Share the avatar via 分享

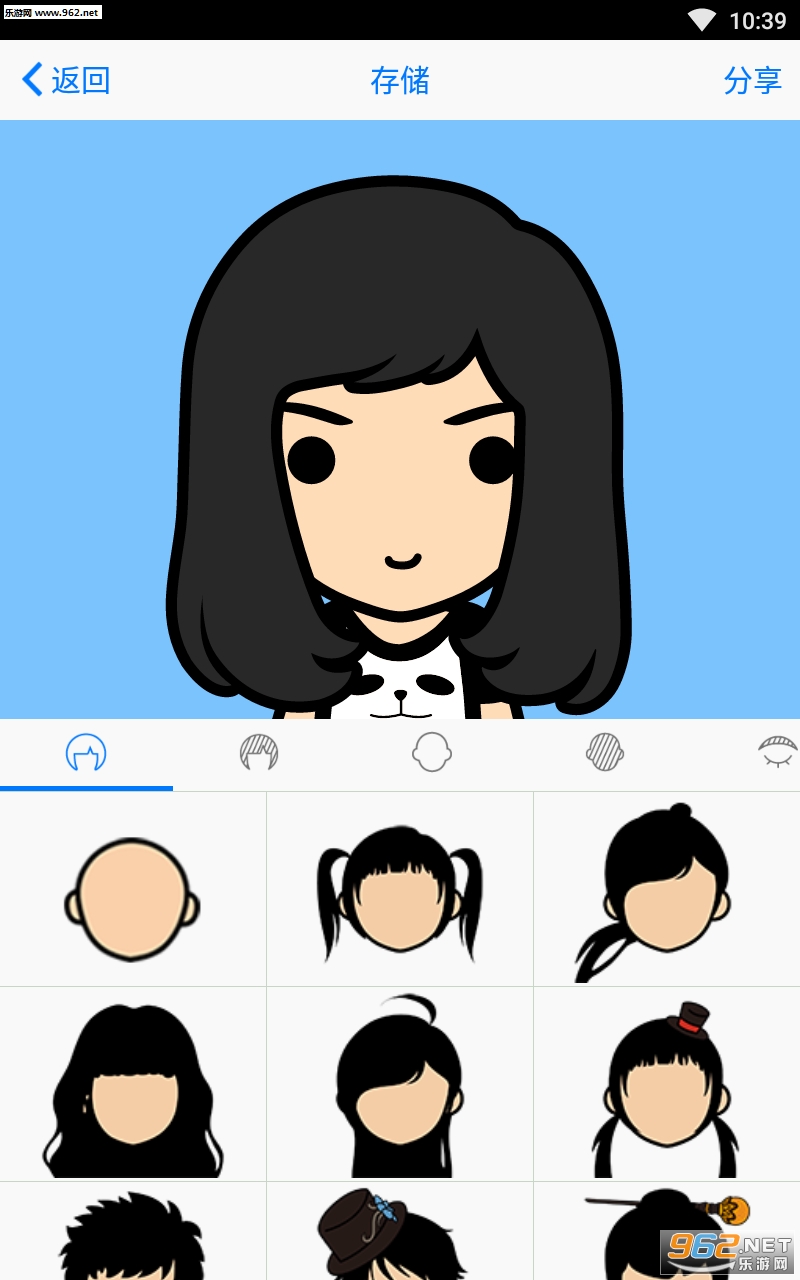pos(752,80)
